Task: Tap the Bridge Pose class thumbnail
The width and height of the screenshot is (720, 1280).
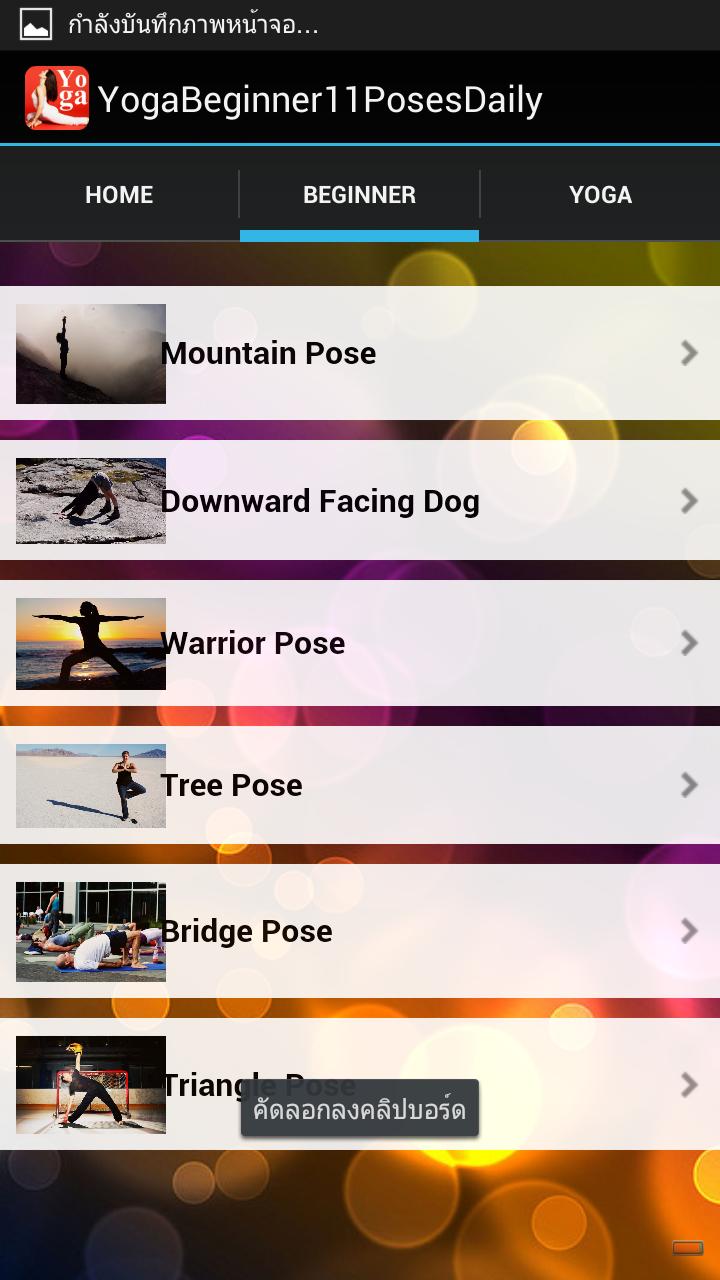Action: point(90,931)
